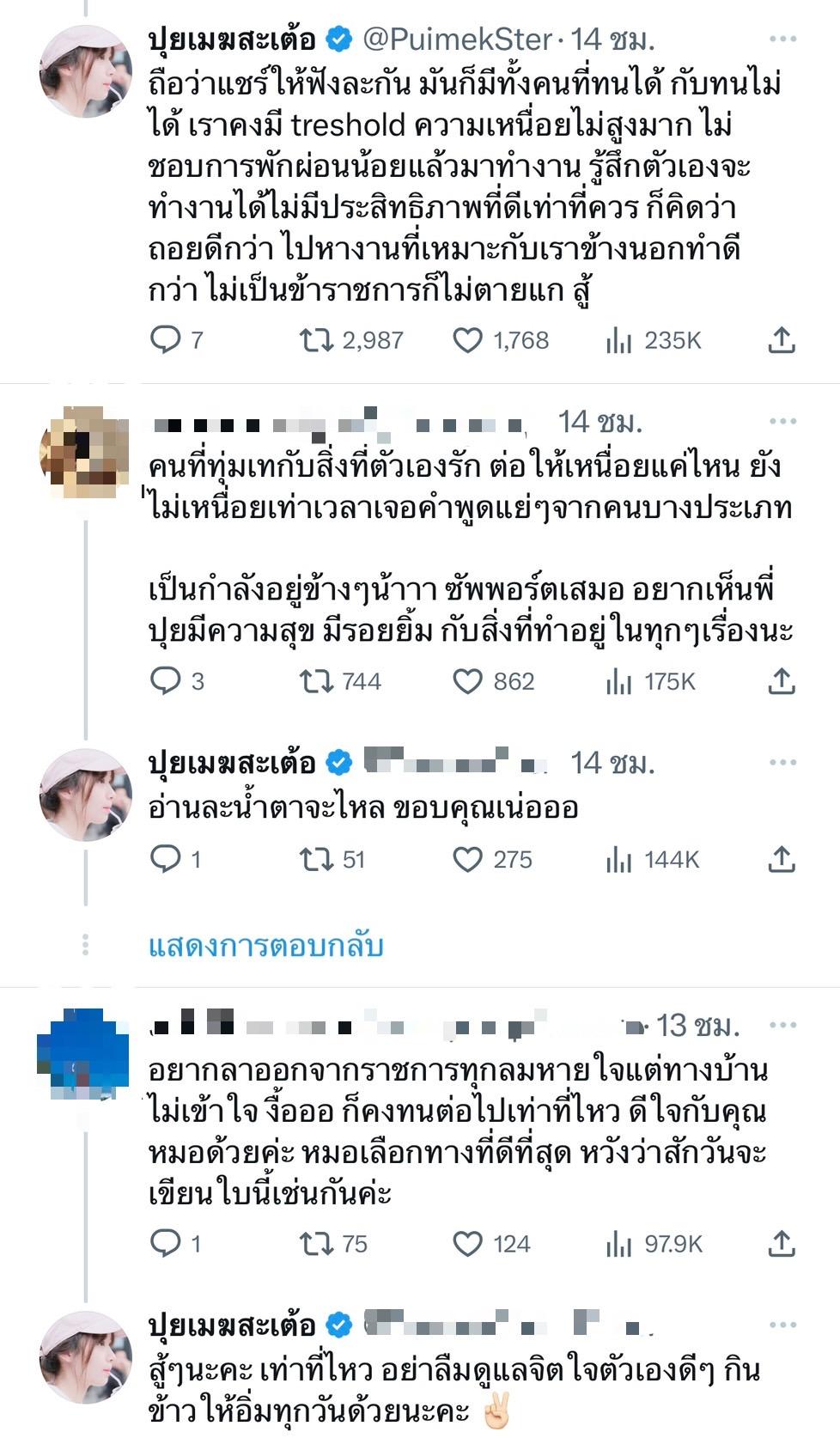
Task: Like the tweet with 1,768 likes
Action: [467, 340]
